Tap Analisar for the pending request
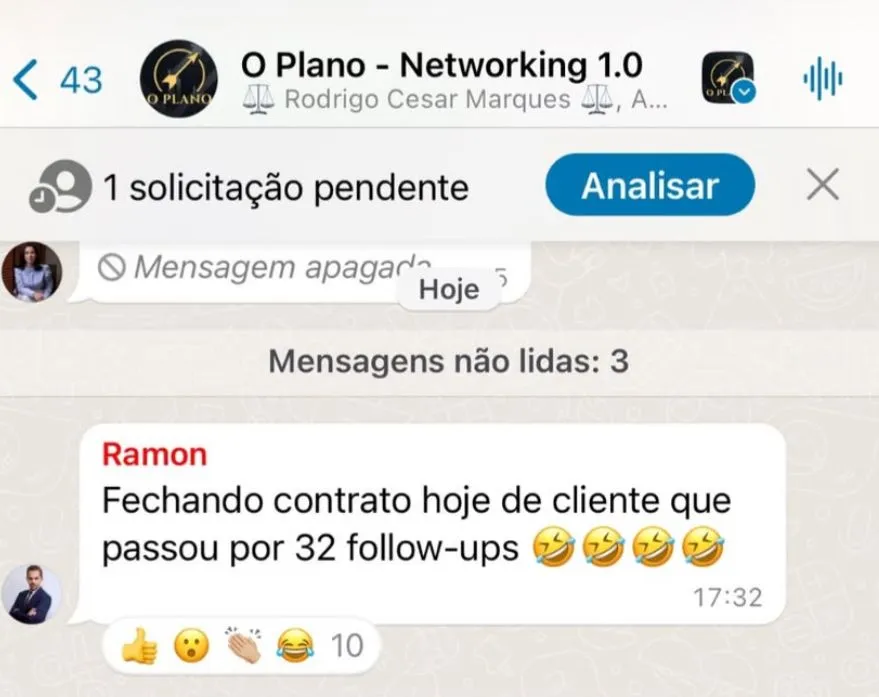 tap(649, 186)
